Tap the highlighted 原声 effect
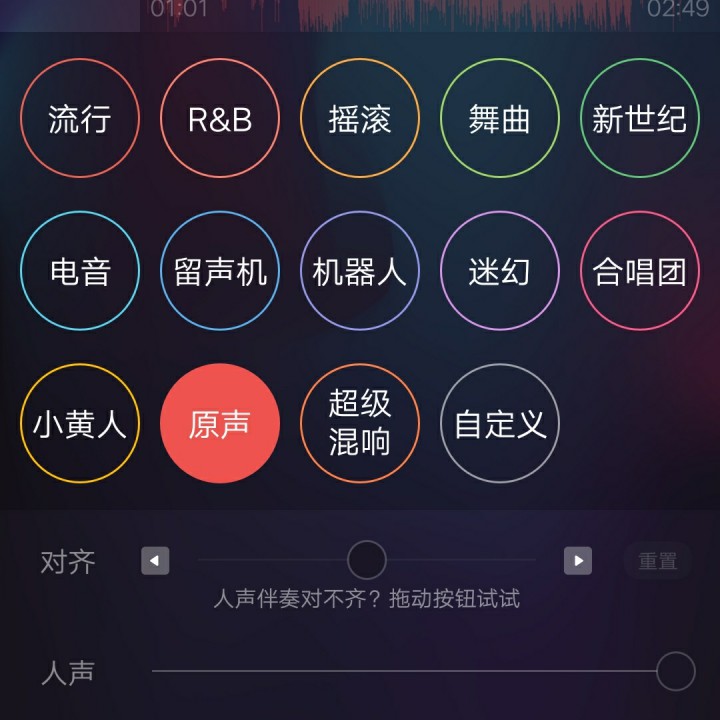The image size is (720, 720). [220, 423]
